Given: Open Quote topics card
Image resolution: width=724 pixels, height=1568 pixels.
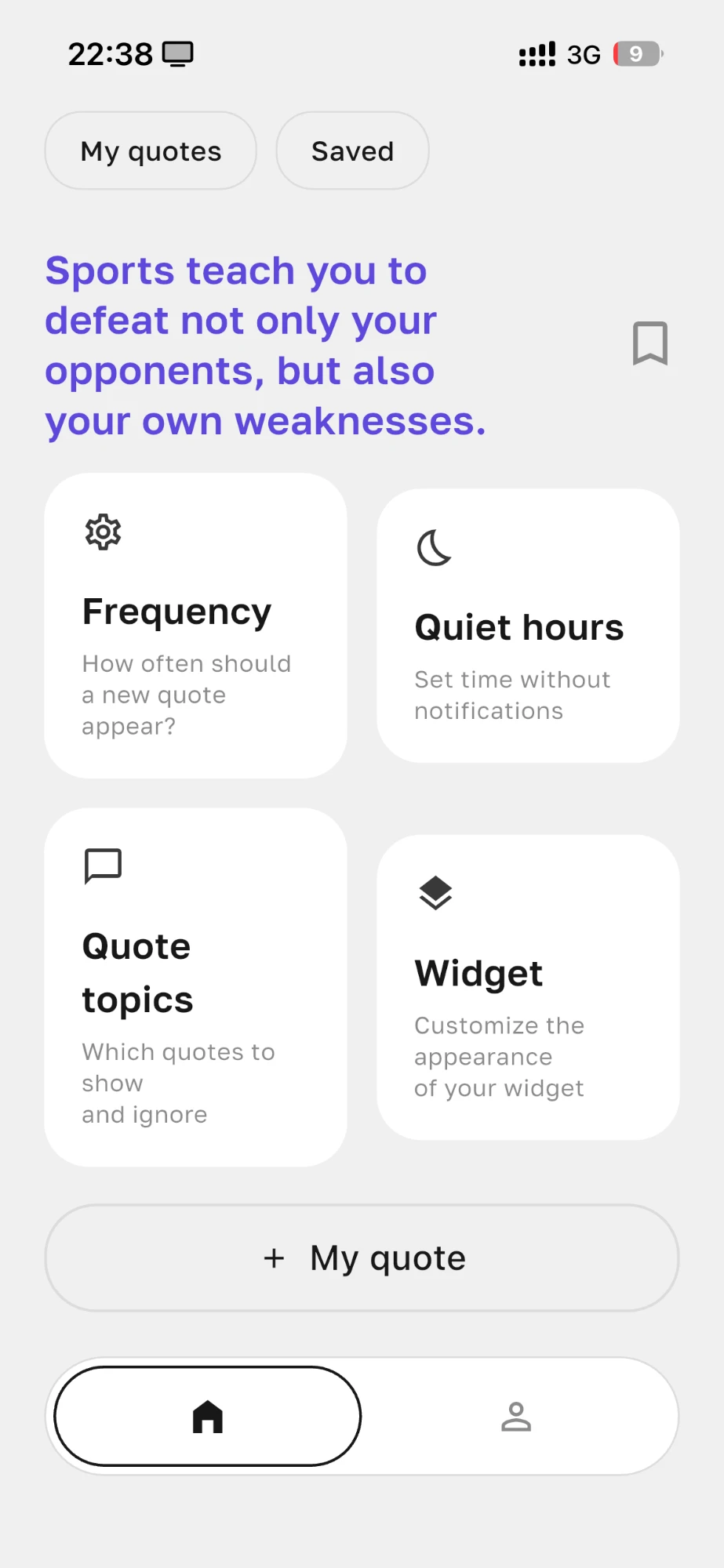Looking at the screenshot, I should pyautogui.click(x=195, y=987).
